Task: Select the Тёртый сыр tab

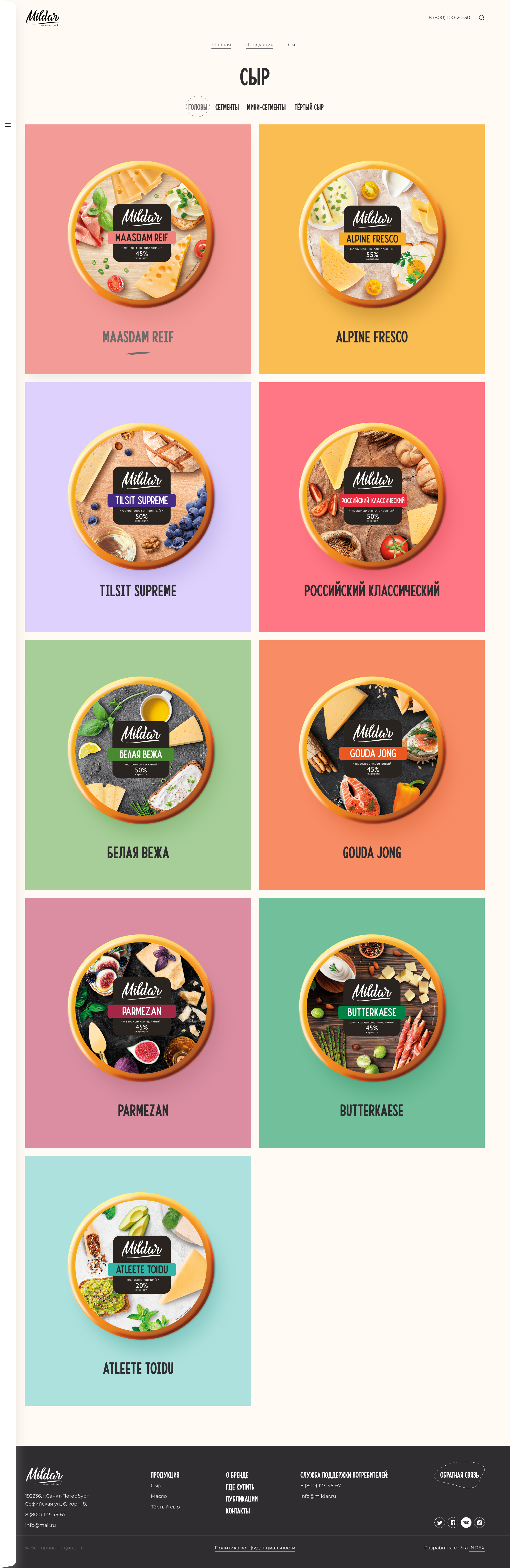Action: (309, 107)
